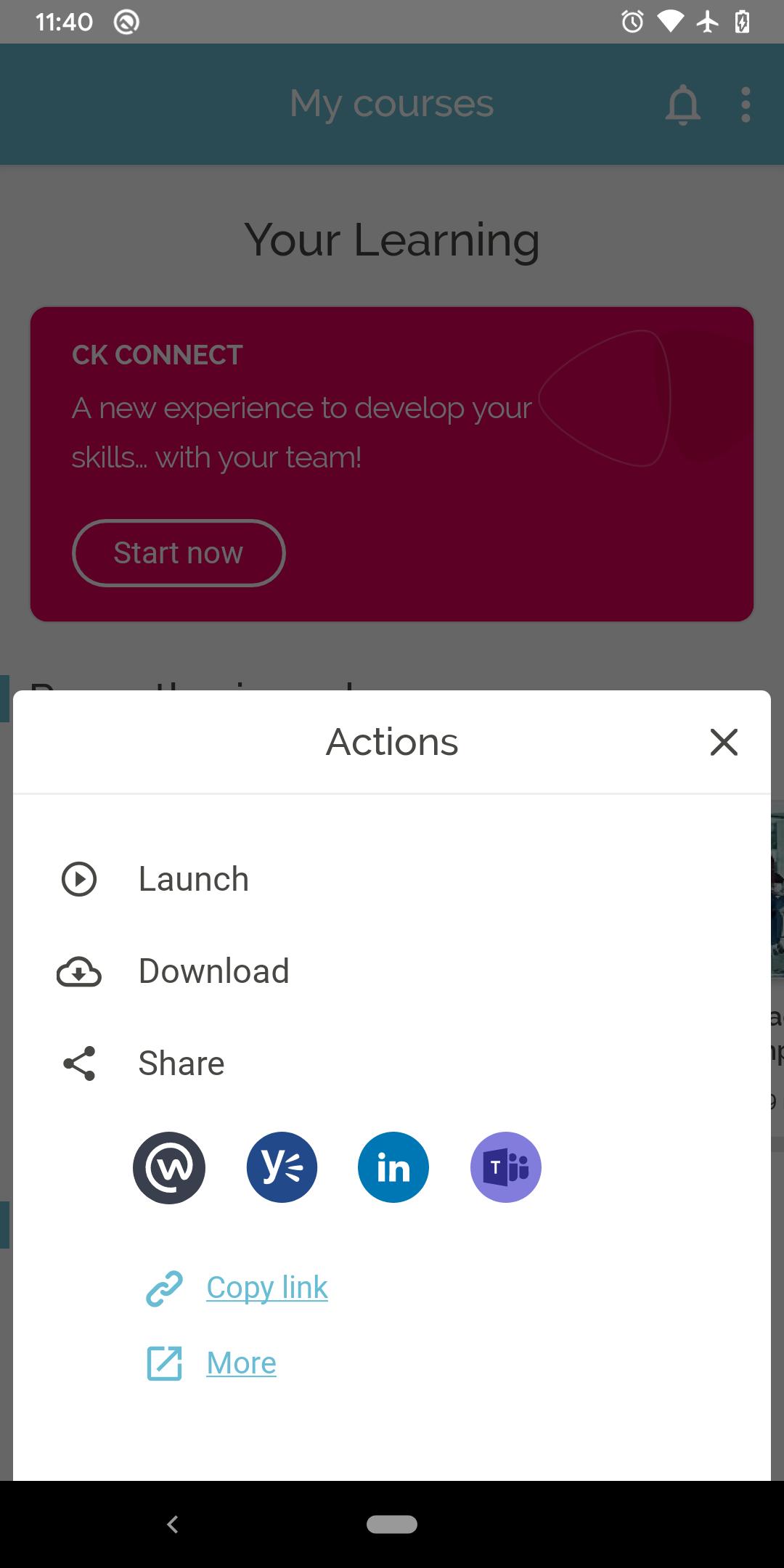Share to Microsoft Teams
The height and width of the screenshot is (1568, 784).
pos(506,1167)
